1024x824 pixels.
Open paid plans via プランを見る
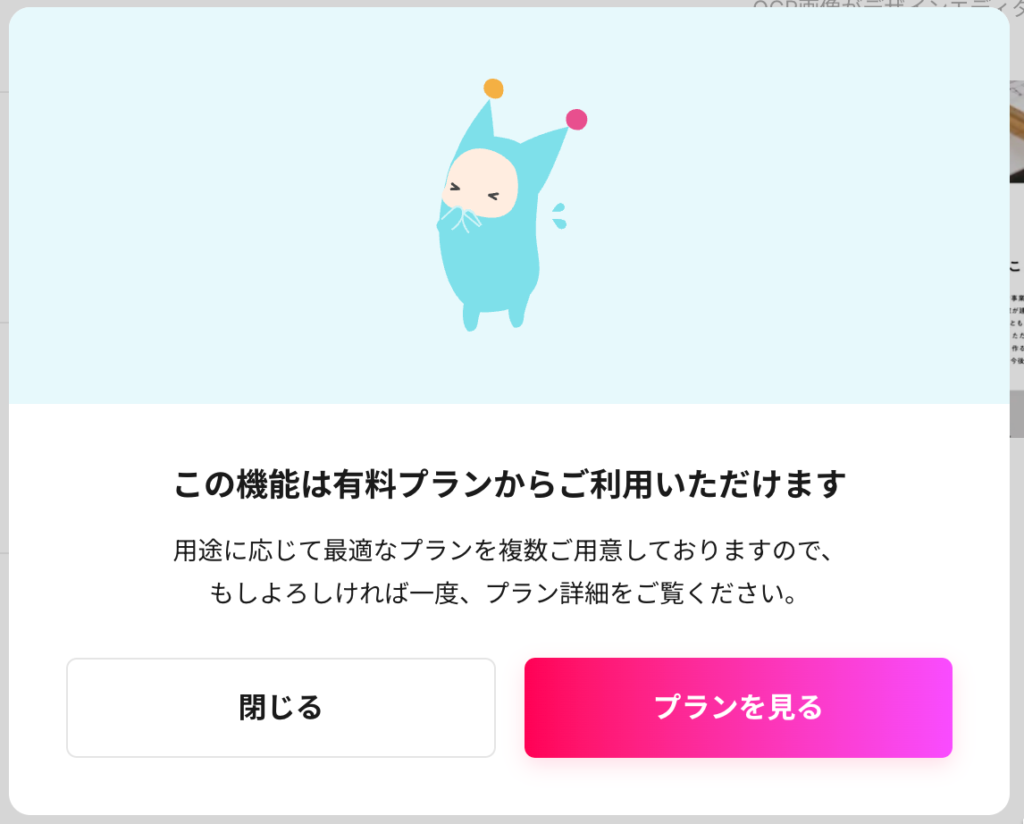pos(738,708)
